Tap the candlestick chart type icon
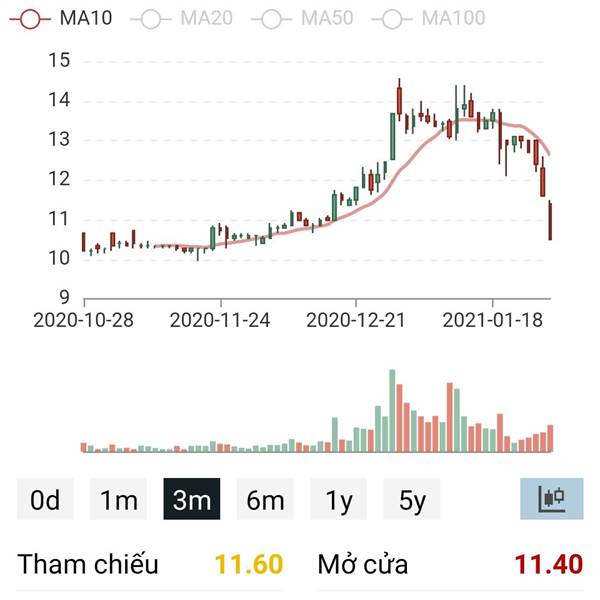Image resolution: width=600 pixels, height=600 pixels. click(x=552, y=498)
